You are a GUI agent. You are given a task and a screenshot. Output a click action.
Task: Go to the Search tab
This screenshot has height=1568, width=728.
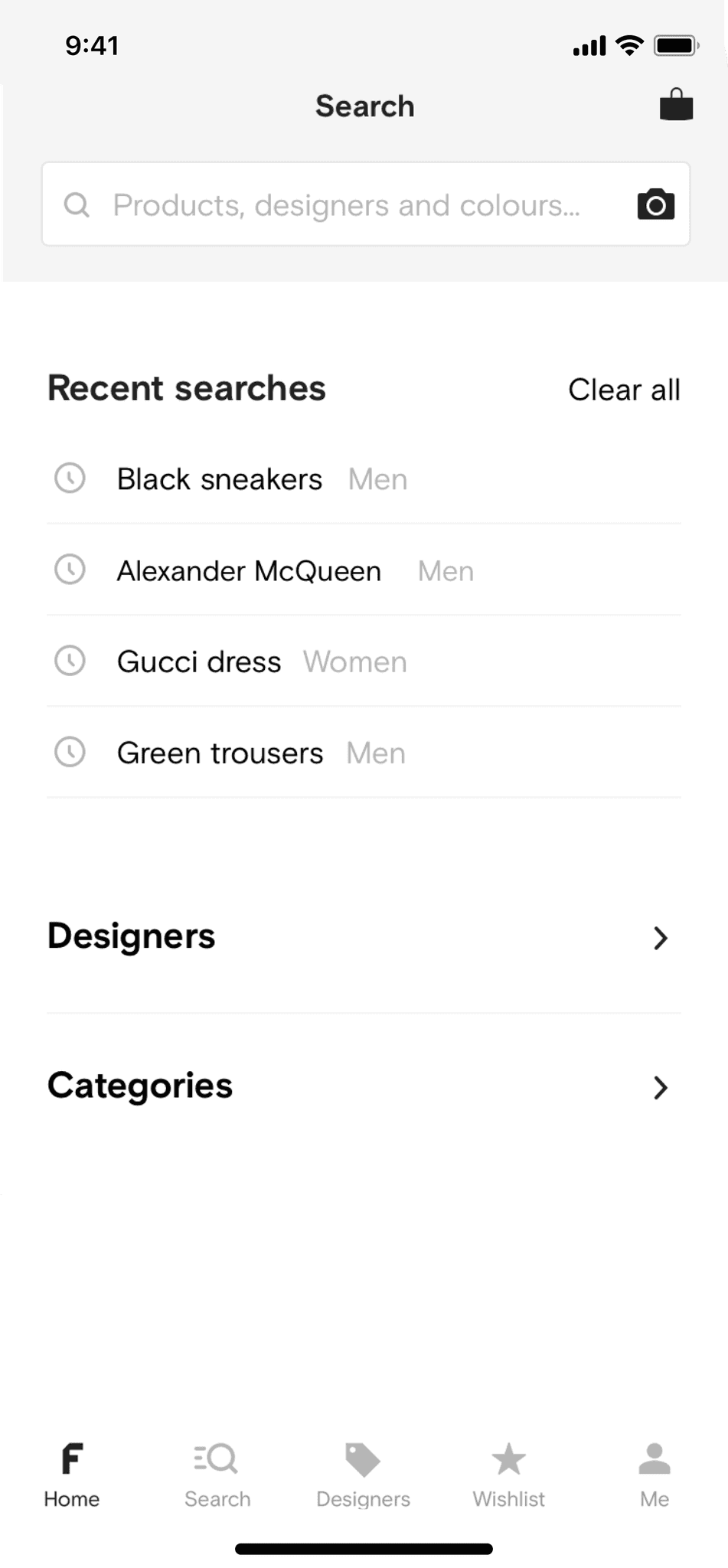pos(217,1475)
